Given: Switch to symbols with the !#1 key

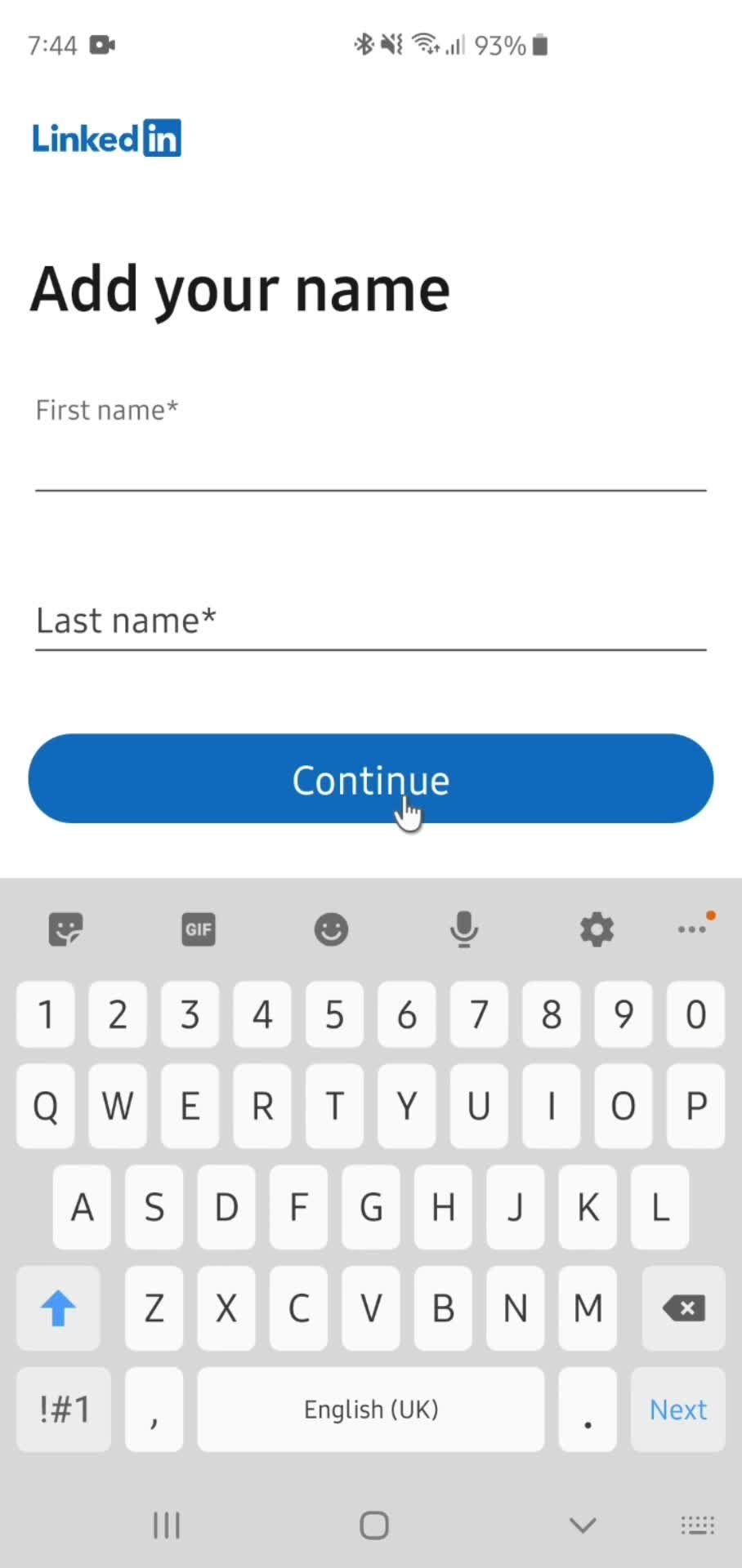Looking at the screenshot, I should click(x=64, y=1409).
